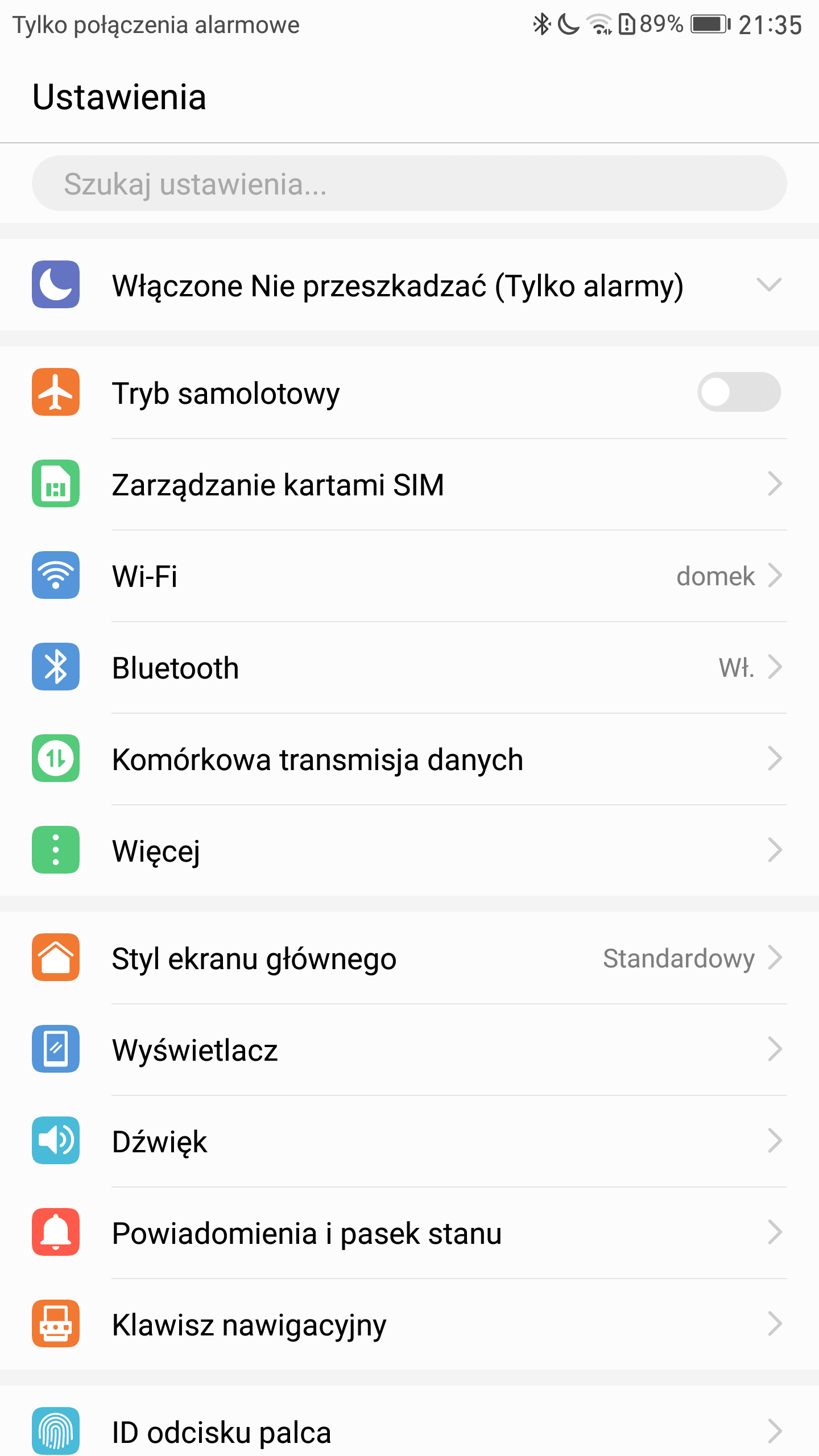Image resolution: width=819 pixels, height=1456 pixels.
Task: Open the Więcej row
Action: pos(409,851)
